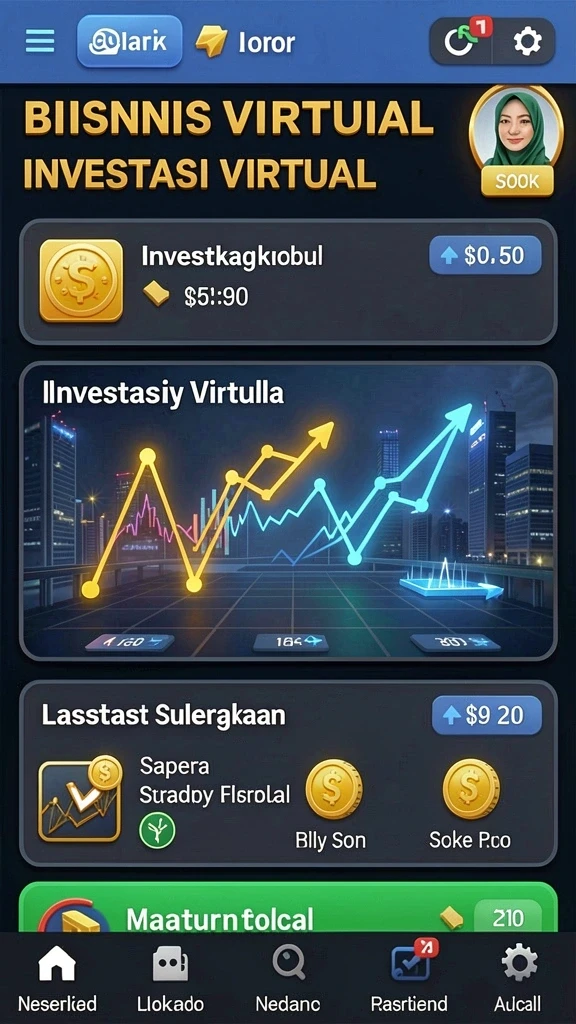
Task: Open the Investkagkiobul card
Action: coord(288,281)
